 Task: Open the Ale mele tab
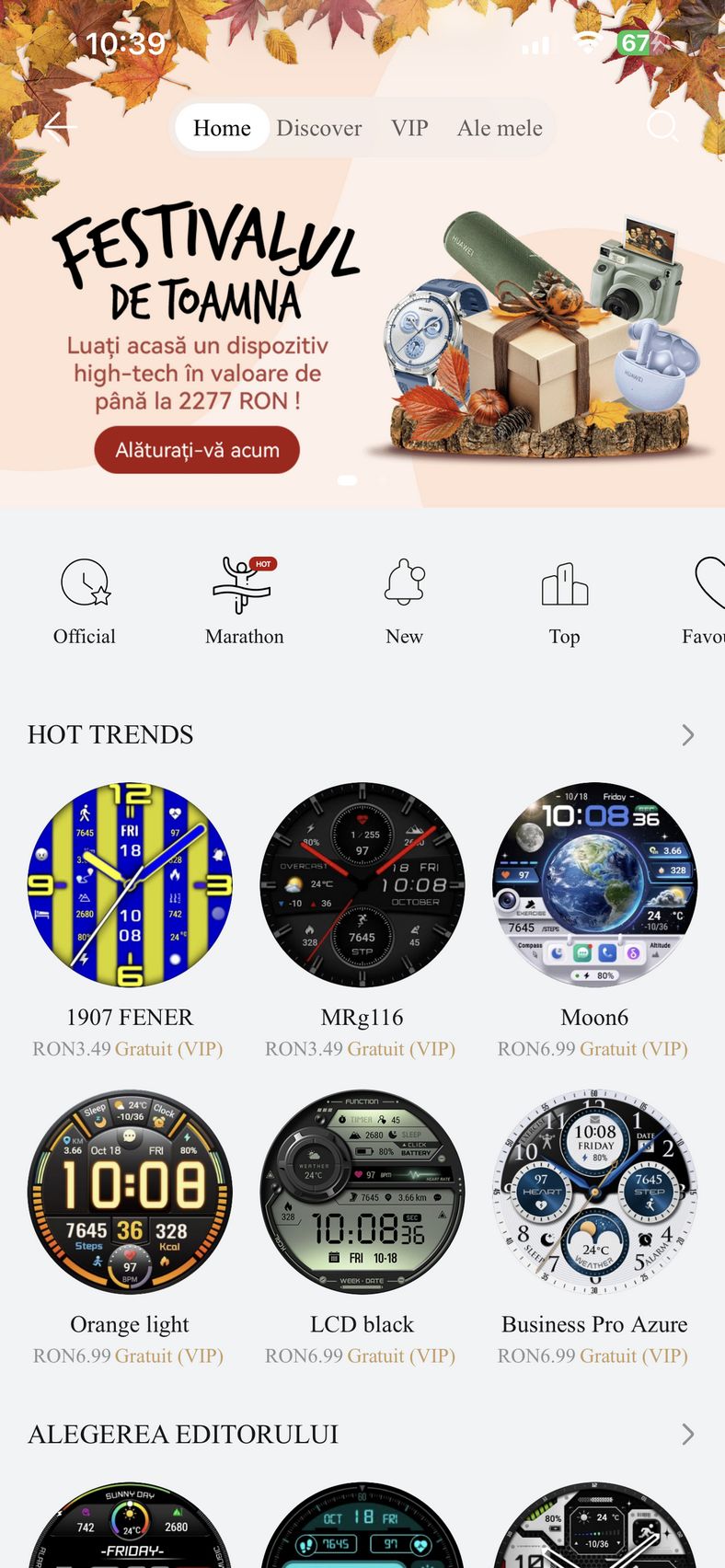(500, 128)
